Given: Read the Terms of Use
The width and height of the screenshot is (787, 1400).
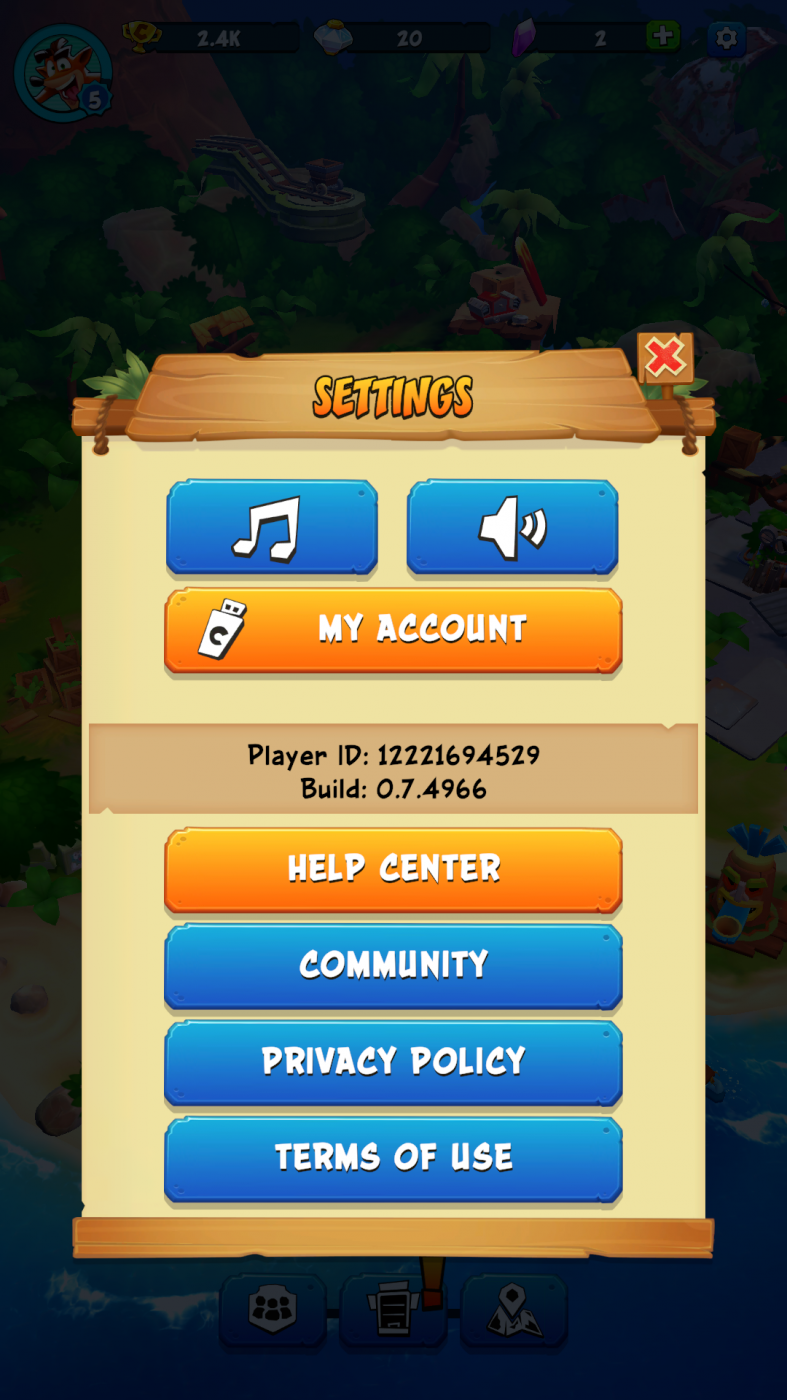Looking at the screenshot, I should [x=393, y=1157].
